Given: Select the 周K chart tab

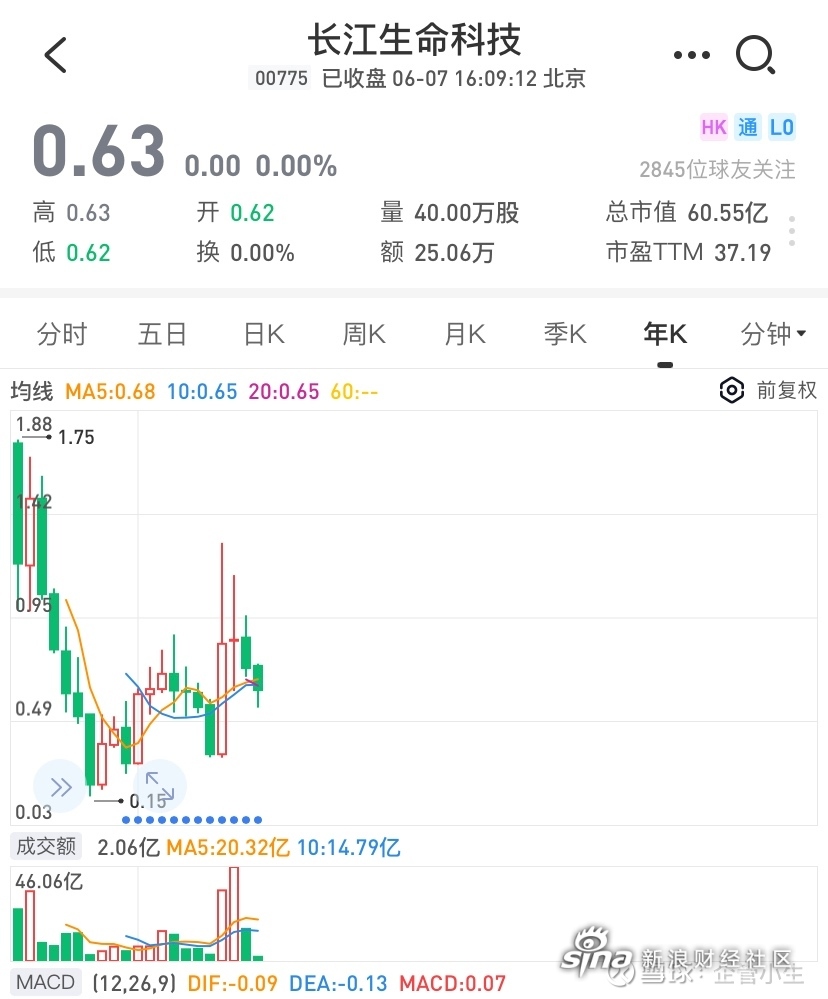Looking at the screenshot, I should point(364,334).
